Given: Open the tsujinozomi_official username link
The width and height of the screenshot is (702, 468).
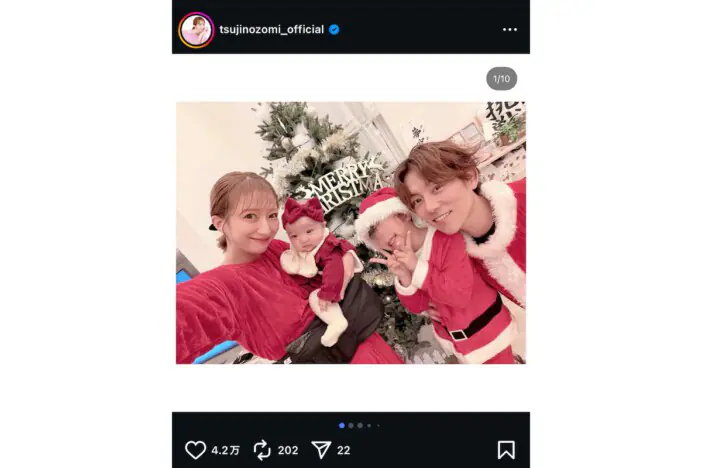Looking at the screenshot, I should coord(272,30).
